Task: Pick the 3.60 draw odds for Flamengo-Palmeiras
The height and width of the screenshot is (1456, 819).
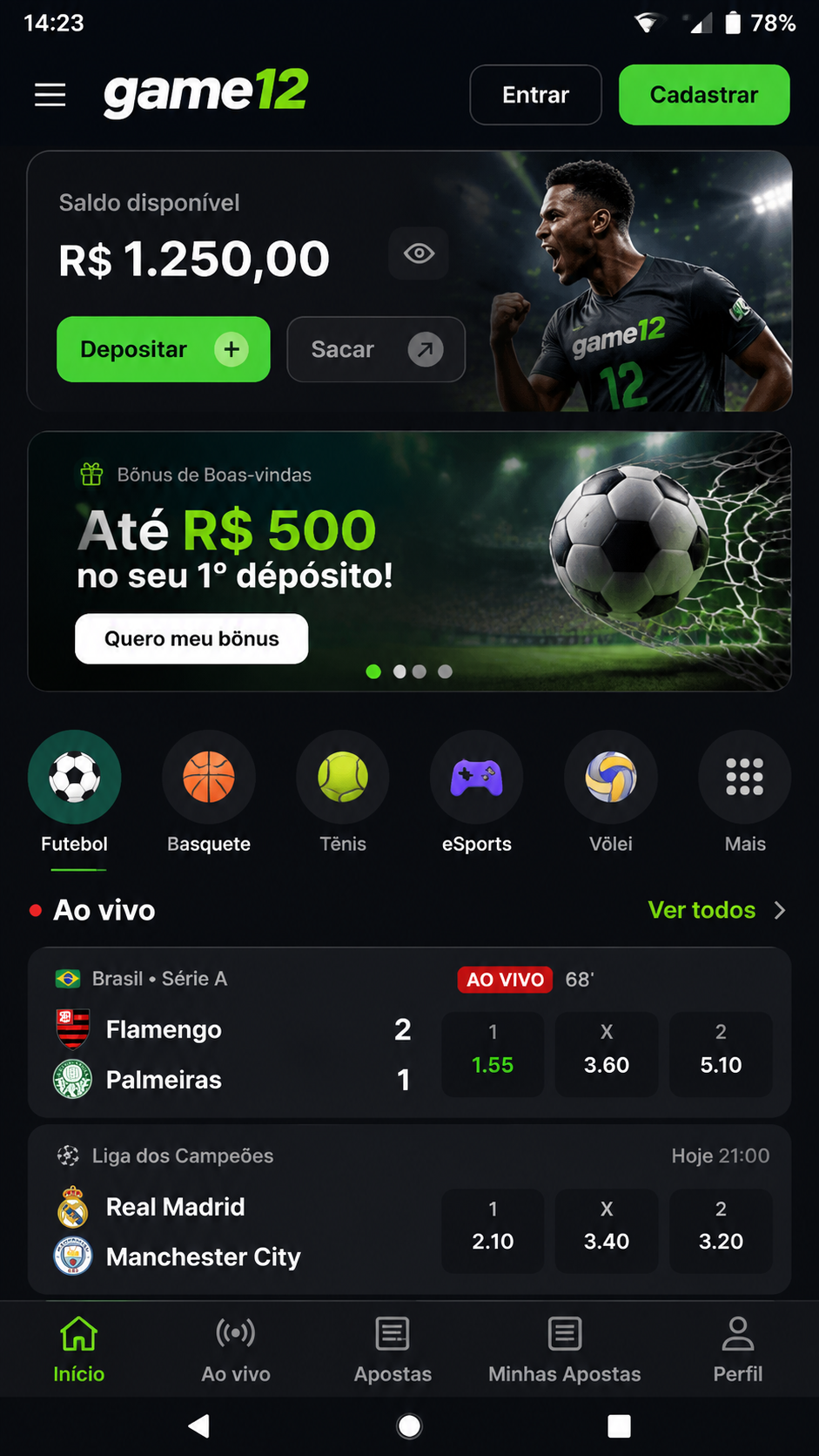Action: (x=607, y=1054)
